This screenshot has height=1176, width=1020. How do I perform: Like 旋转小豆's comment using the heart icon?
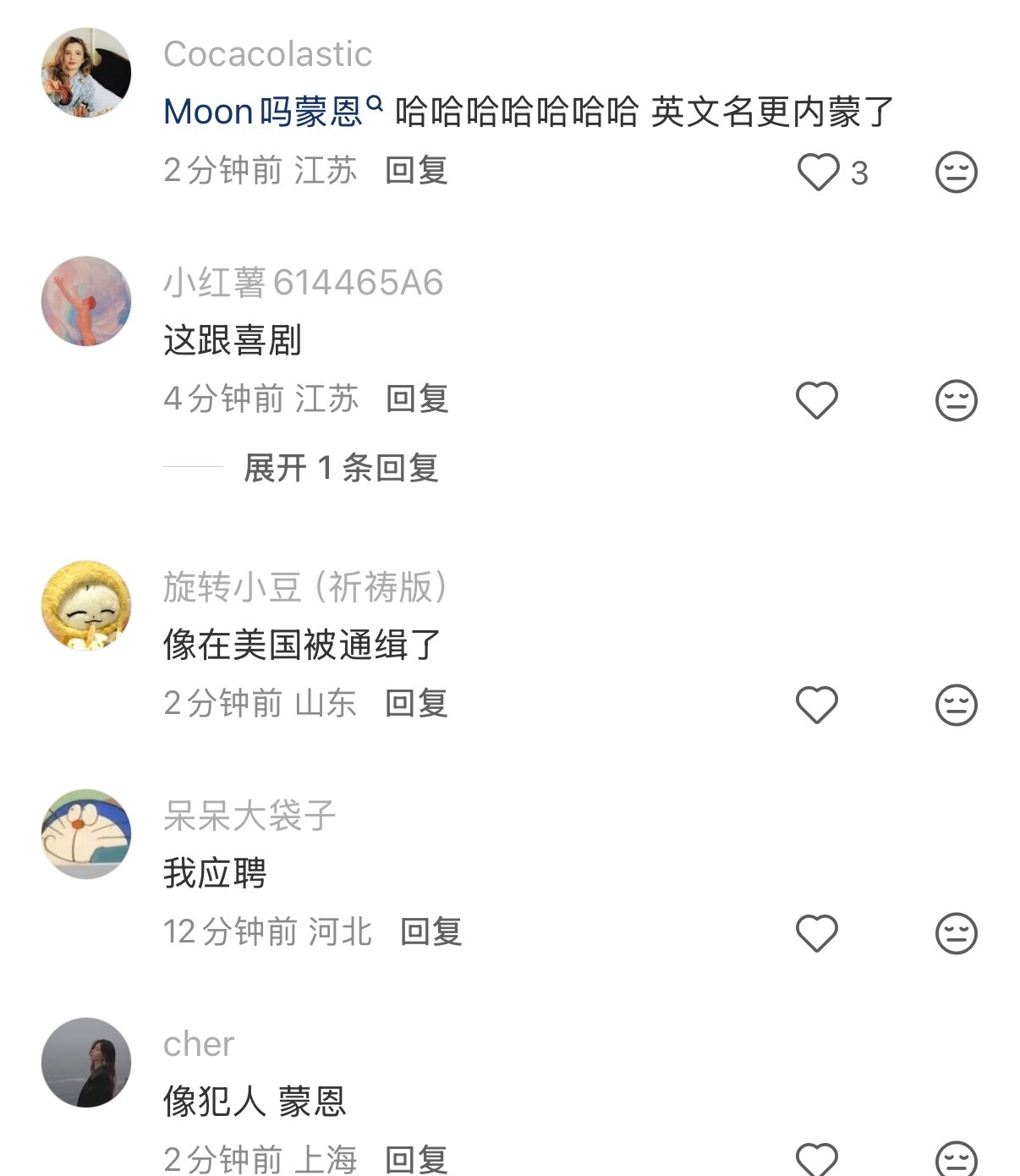pyautogui.click(x=817, y=703)
